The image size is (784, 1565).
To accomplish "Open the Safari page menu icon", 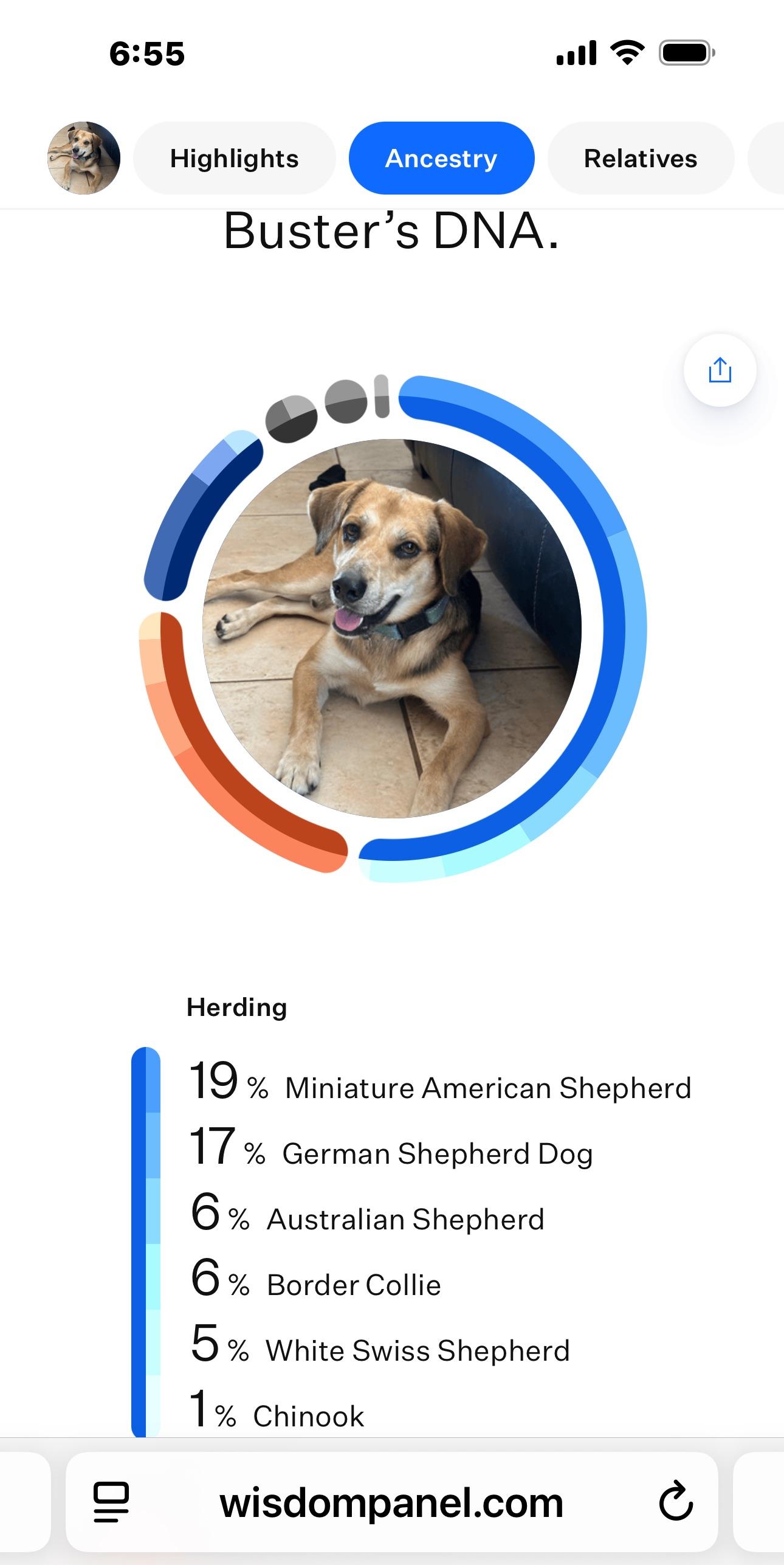I will tap(111, 1502).
